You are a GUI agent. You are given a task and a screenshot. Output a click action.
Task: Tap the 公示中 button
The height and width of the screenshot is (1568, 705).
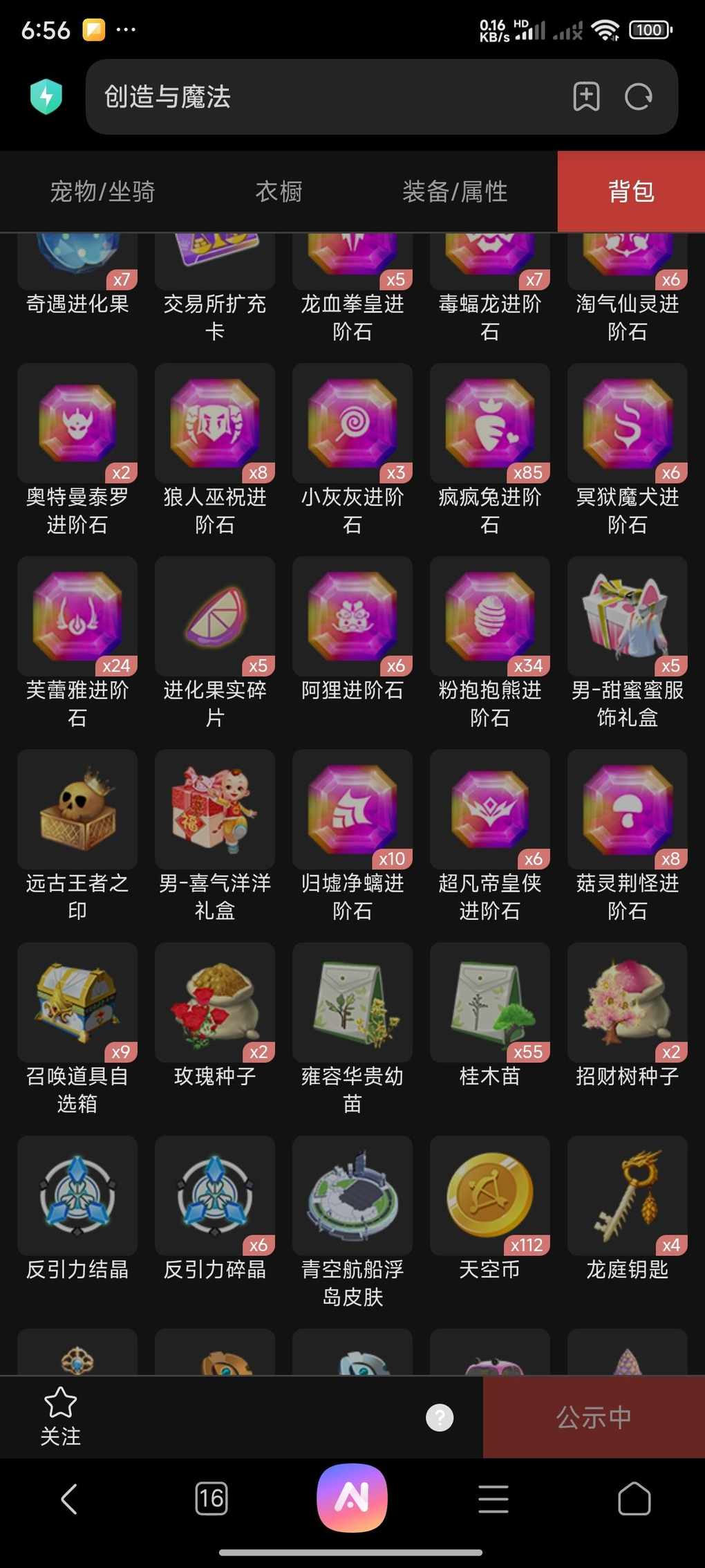point(594,1417)
